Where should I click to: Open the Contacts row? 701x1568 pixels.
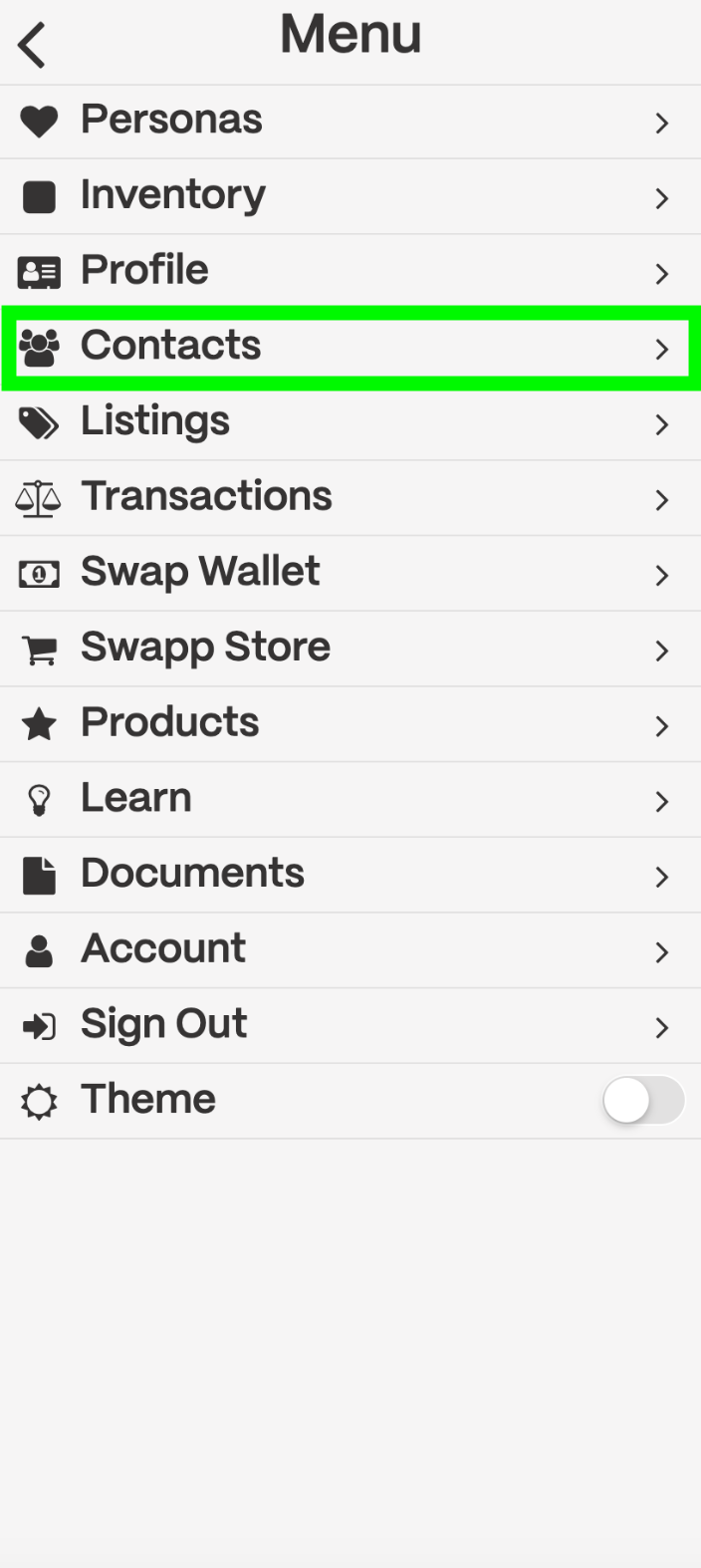[x=349, y=348]
